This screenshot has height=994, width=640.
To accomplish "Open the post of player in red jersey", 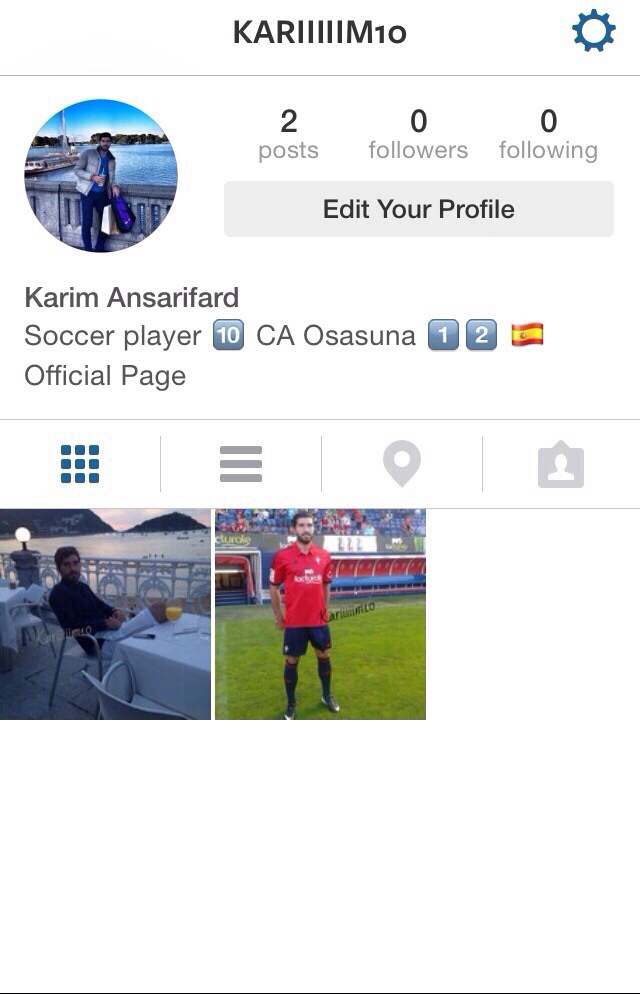I will point(320,614).
